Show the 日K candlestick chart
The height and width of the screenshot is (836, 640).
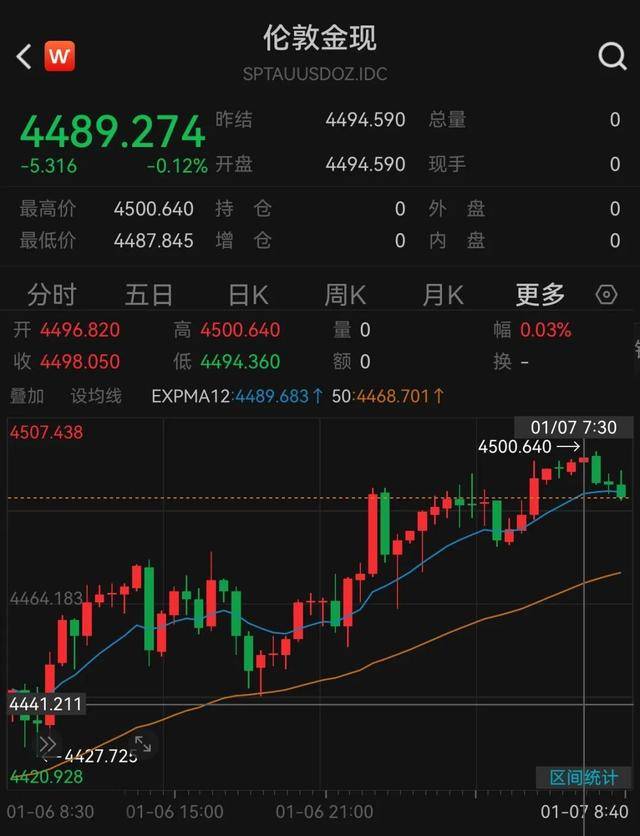click(248, 295)
